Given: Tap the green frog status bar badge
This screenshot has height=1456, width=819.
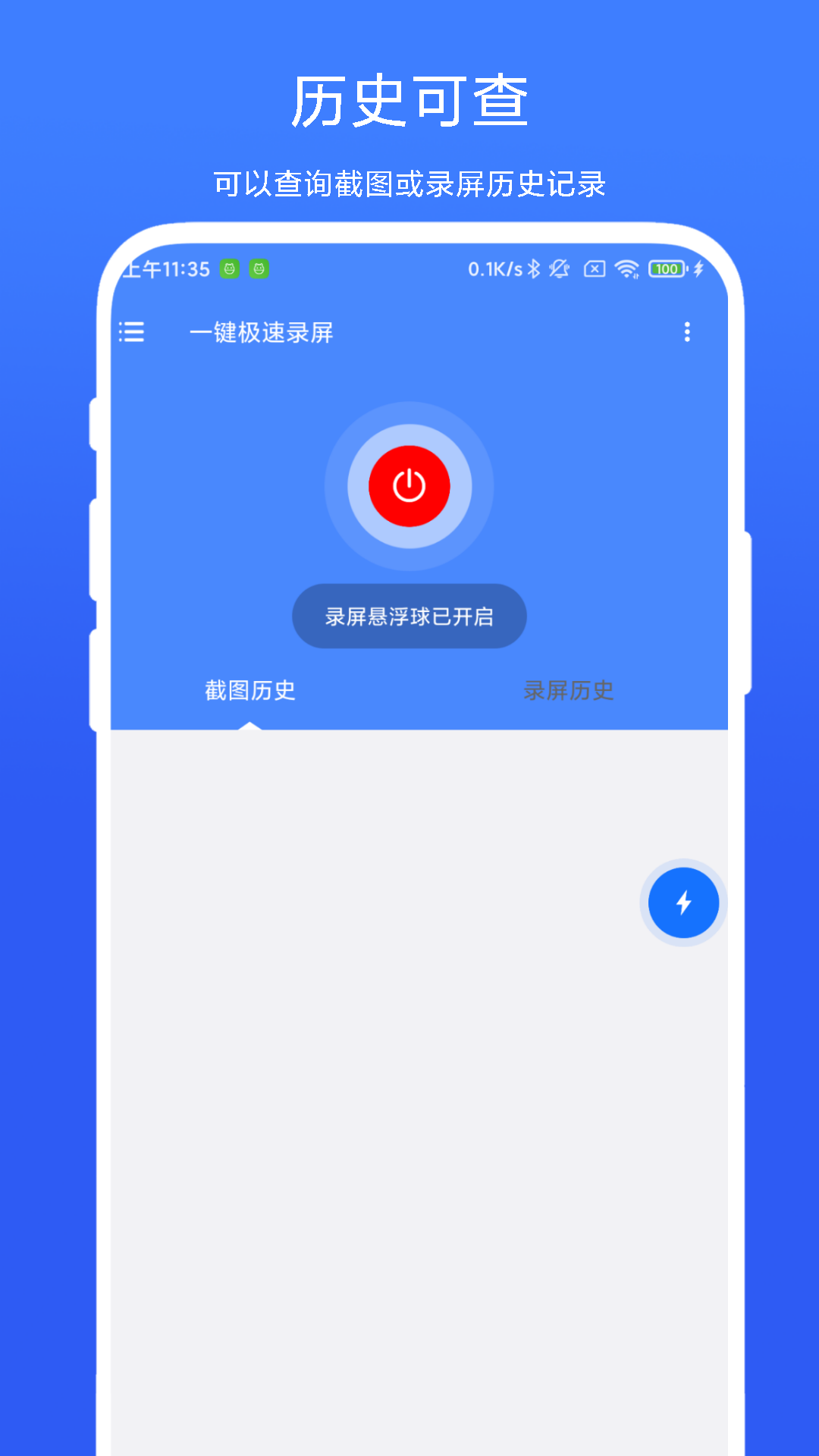Looking at the screenshot, I should 230,268.
